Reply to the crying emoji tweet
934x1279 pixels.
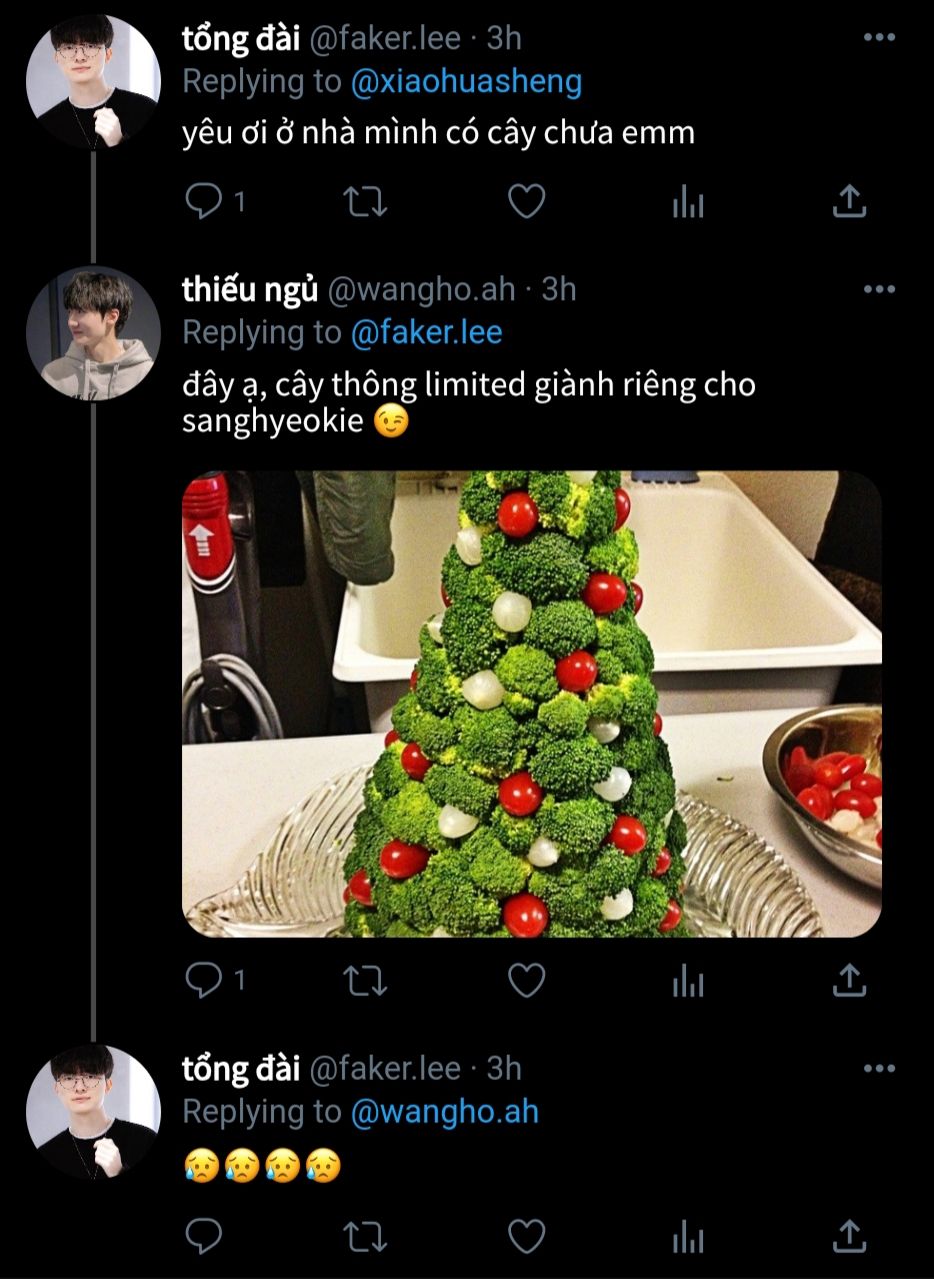204,1236
